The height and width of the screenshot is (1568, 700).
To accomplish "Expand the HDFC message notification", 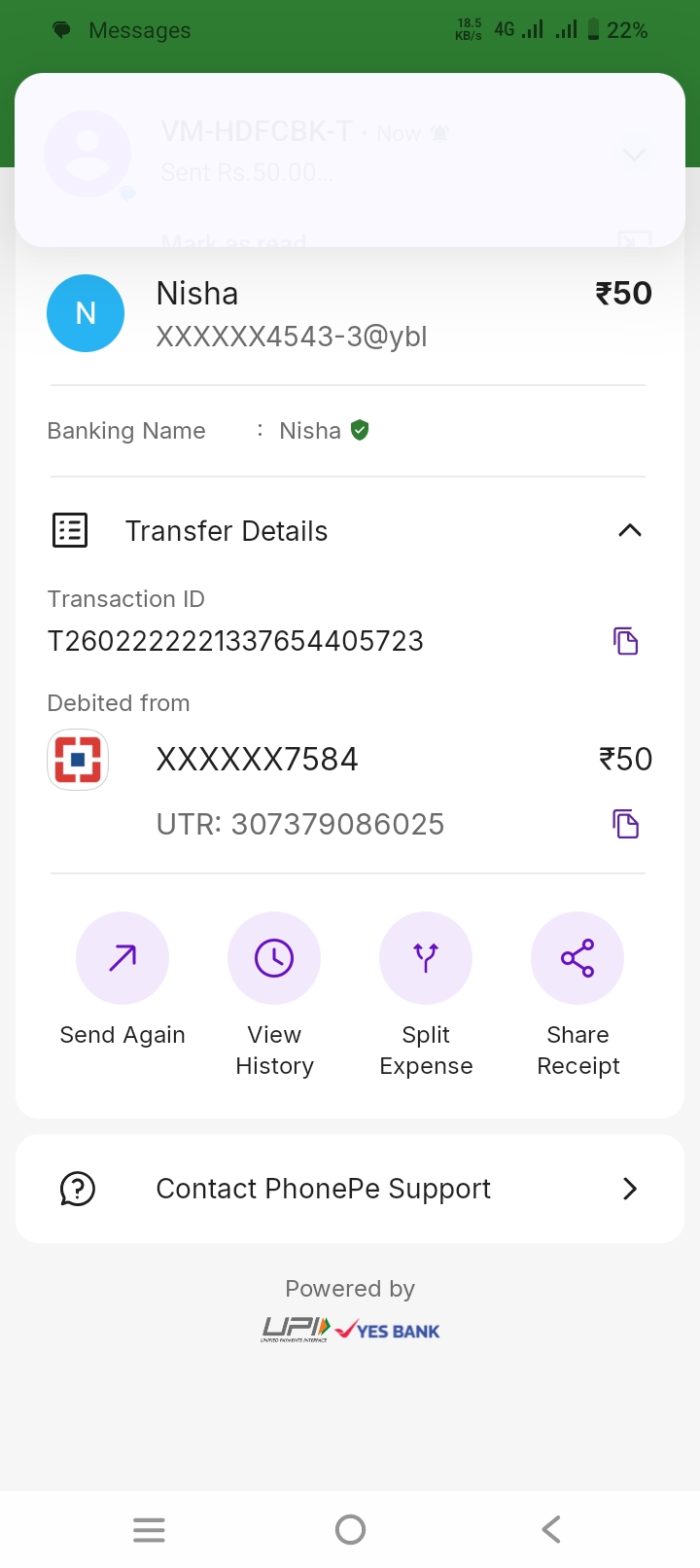I will [x=634, y=156].
